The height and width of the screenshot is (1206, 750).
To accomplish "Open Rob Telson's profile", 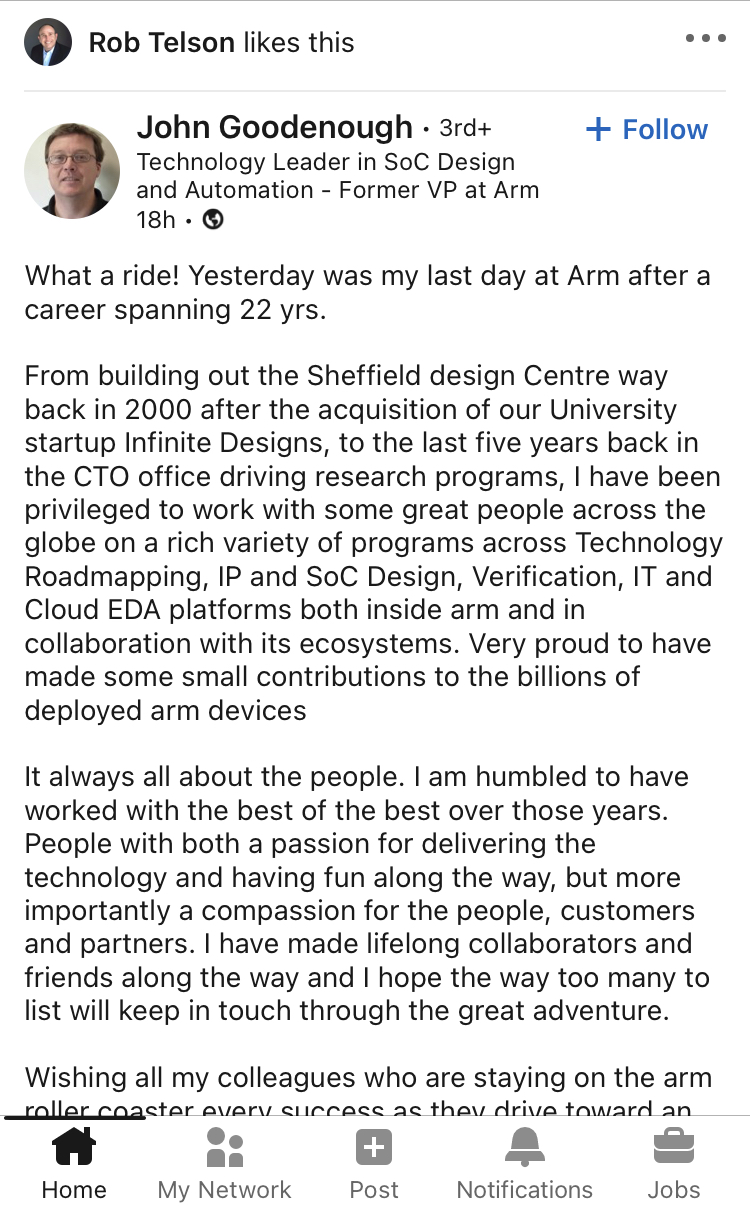I will click(49, 42).
